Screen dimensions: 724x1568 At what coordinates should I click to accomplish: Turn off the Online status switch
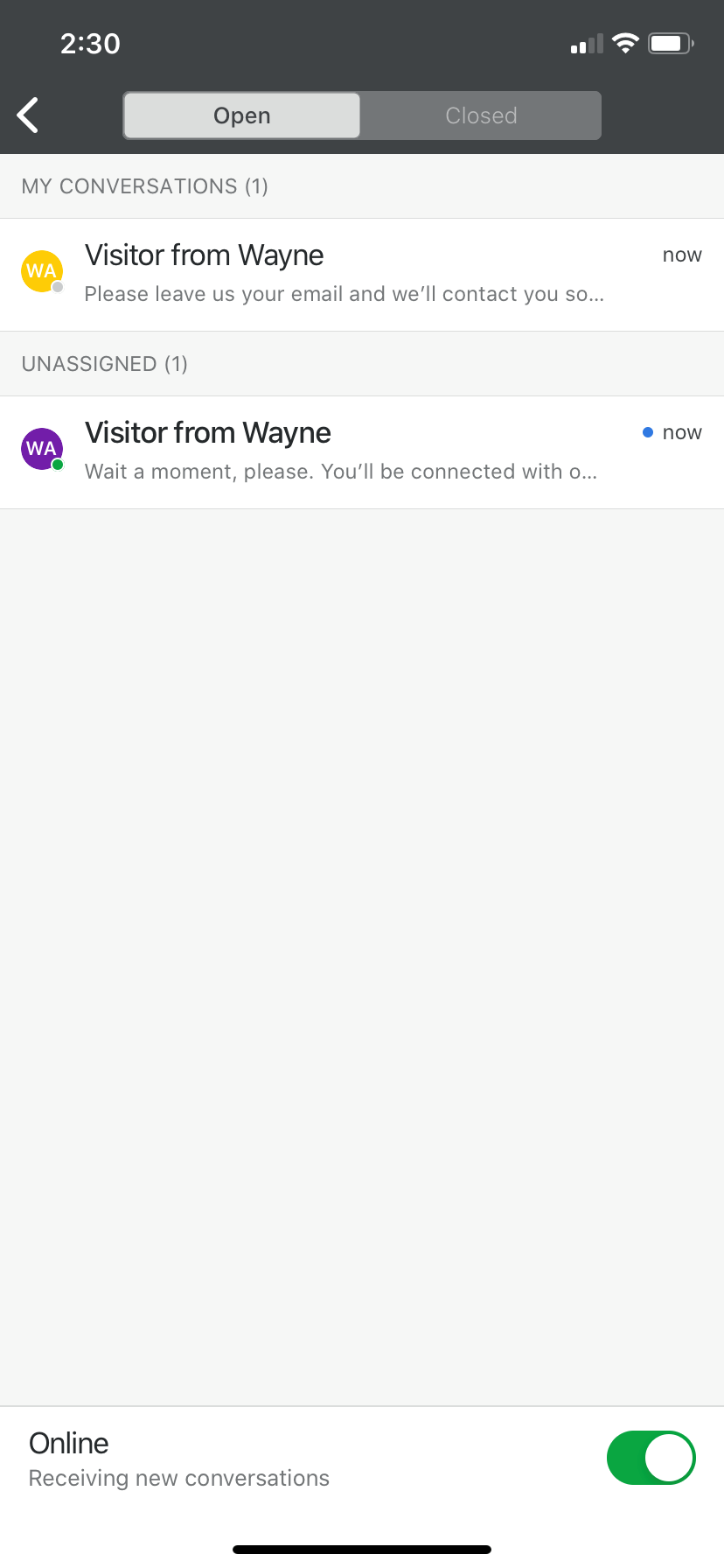coord(651,1458)
